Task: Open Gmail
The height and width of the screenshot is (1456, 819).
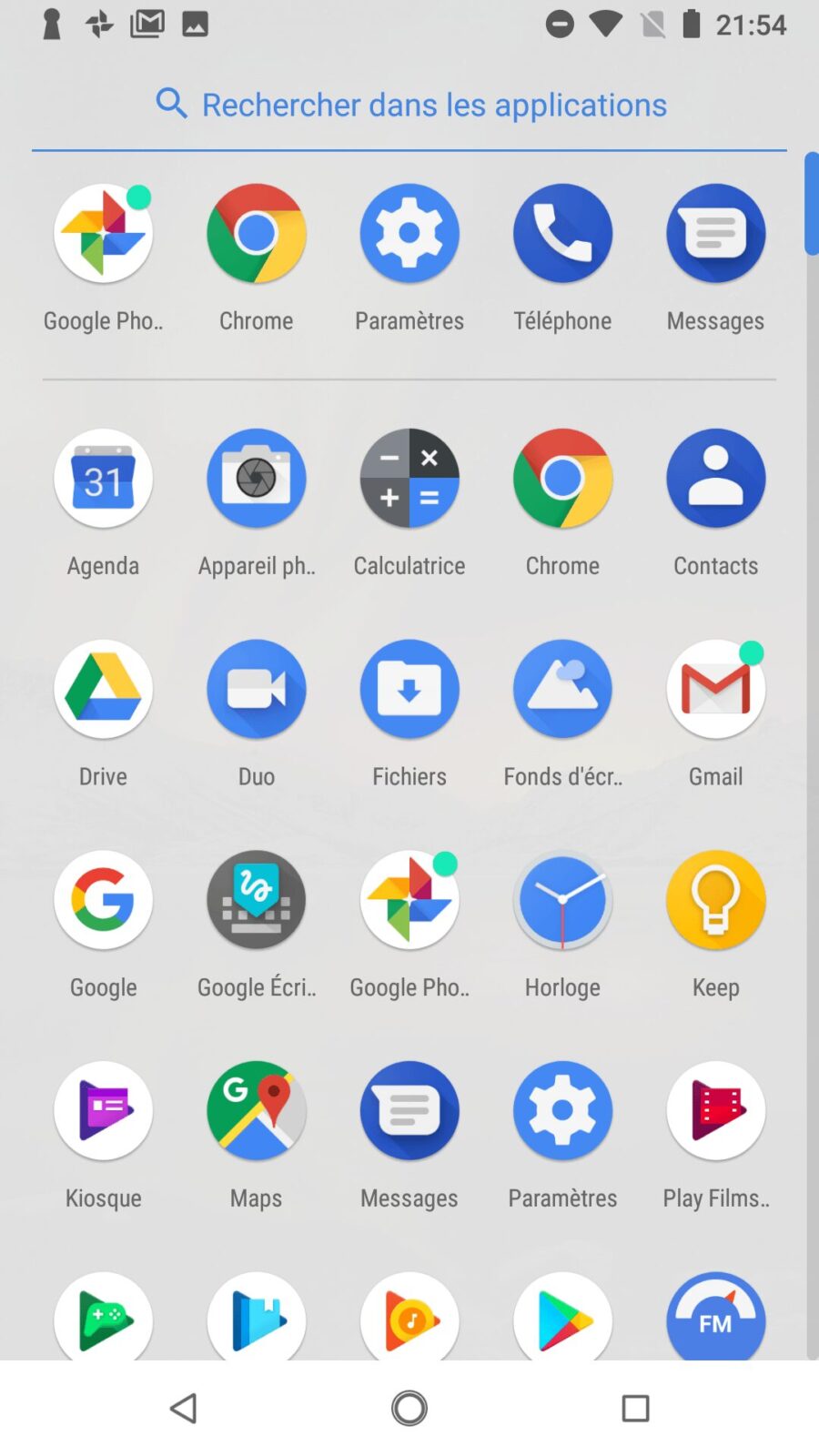Action: (x=715, y=690)
